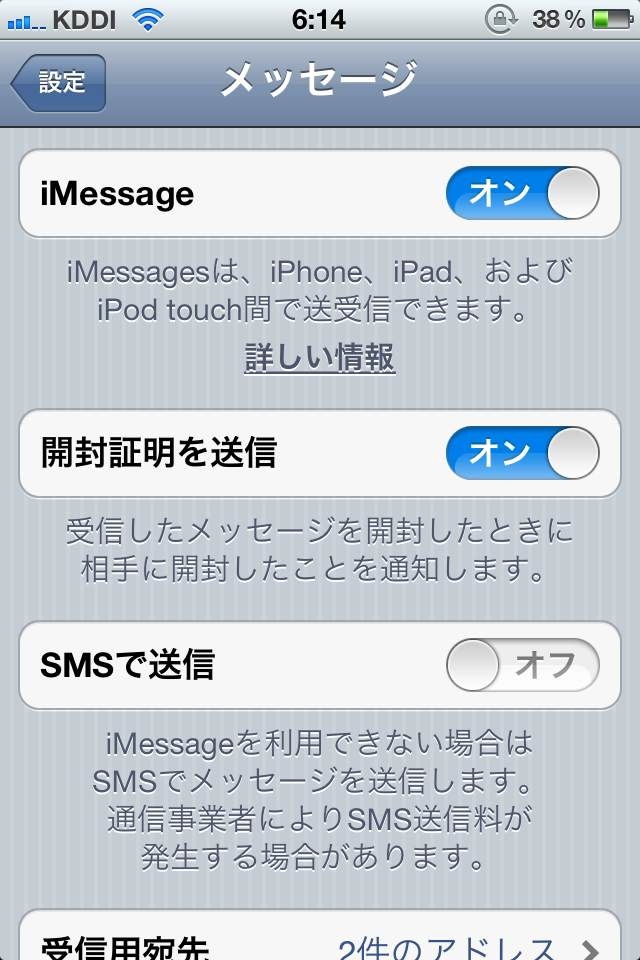Turn off the iMessage switch
This screenshot has width=640, height=960.
[x=522, y=193]
